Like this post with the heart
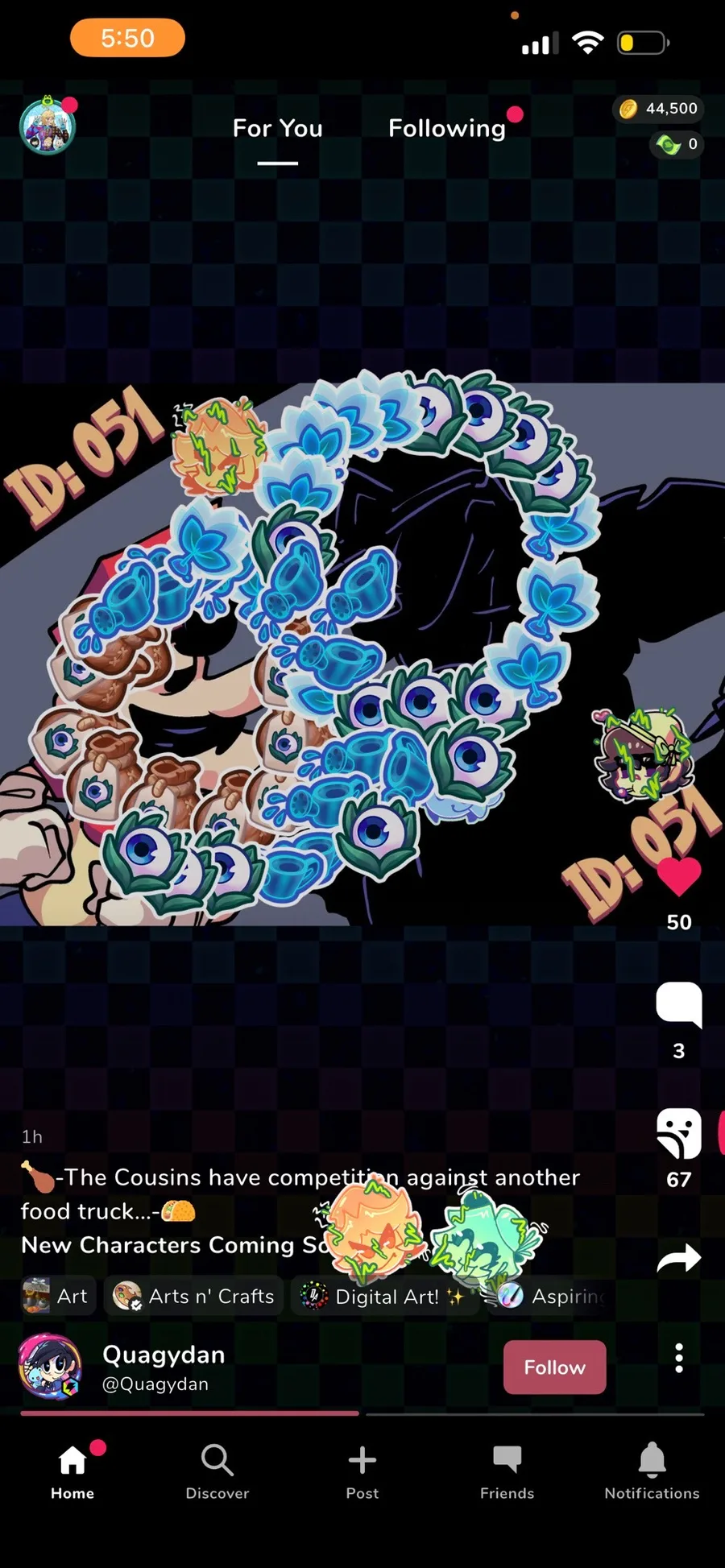 [x=679, y=877]
